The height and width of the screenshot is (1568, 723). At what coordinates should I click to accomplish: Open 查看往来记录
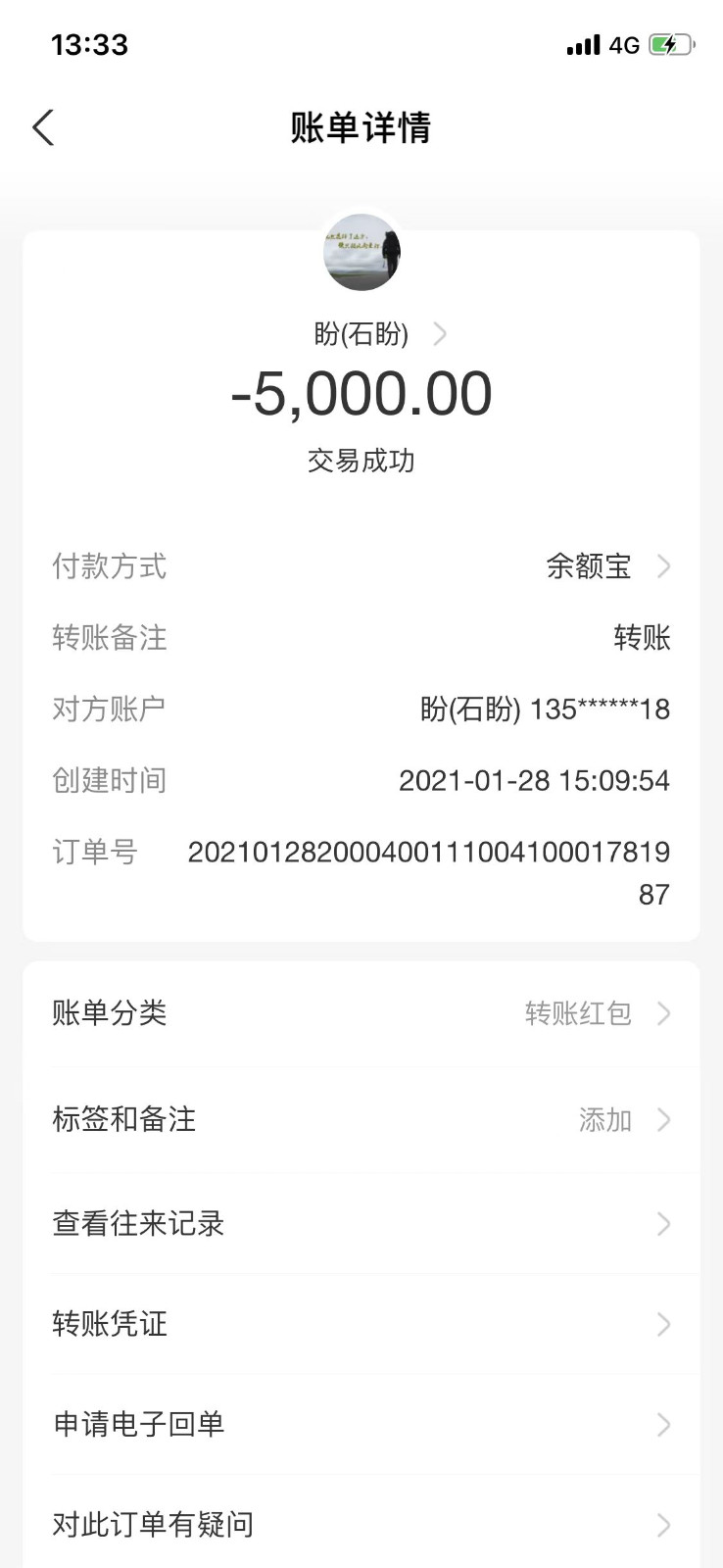pyautogui.click(x=361, y=1224)
